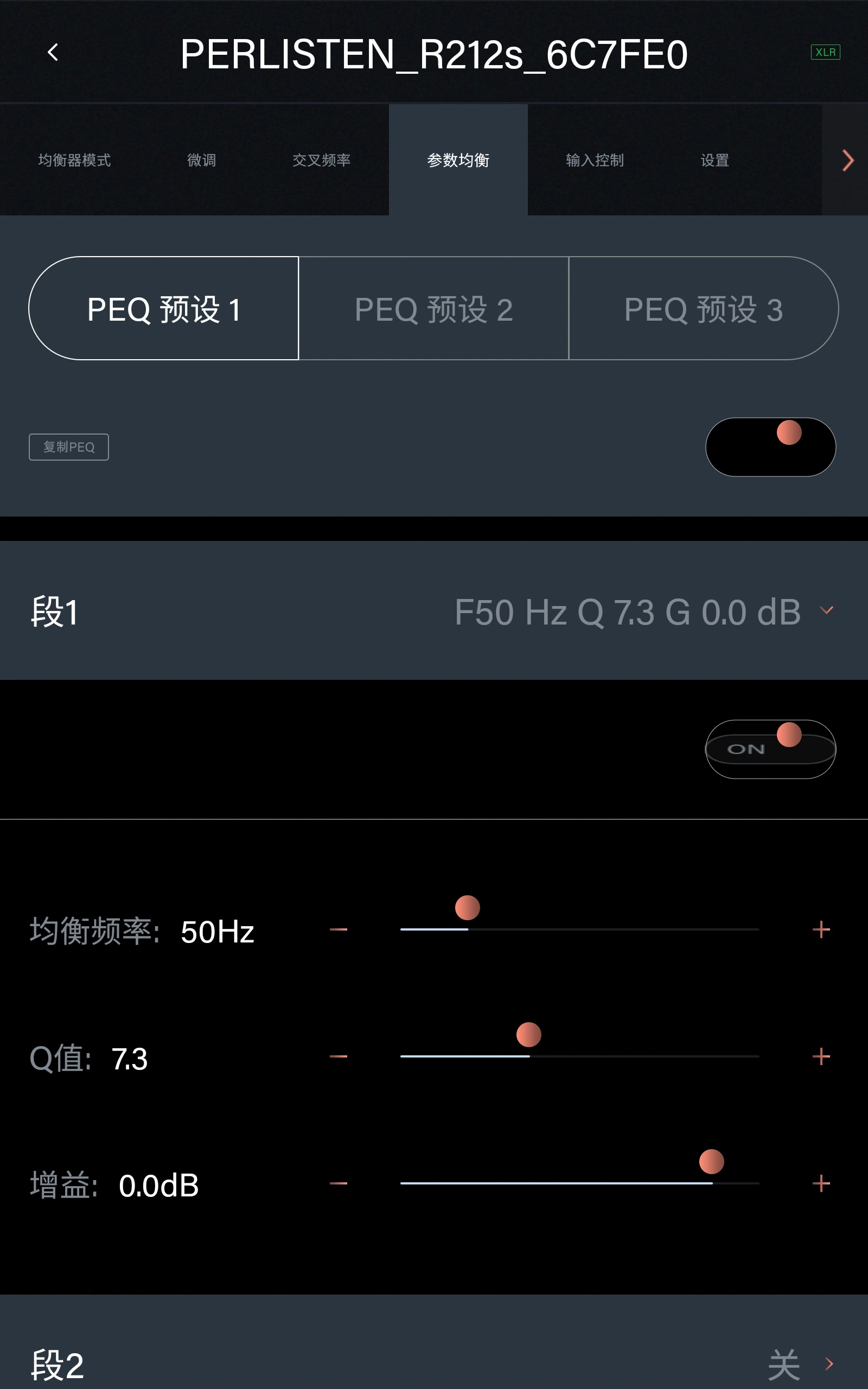Reduce 增益 with the minus button
This screenshot has height=1389, width=868.
click(x=339, y=1183)
